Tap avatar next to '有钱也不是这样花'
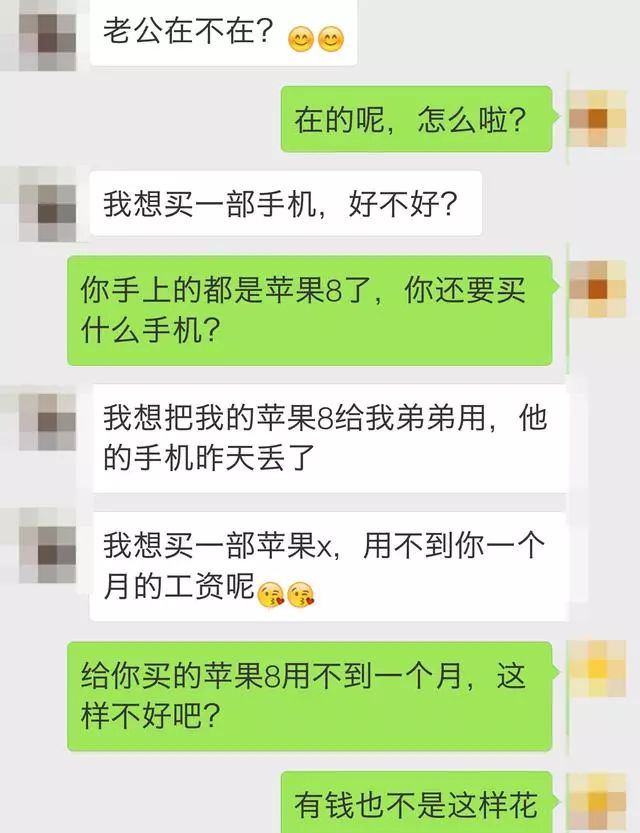640x833 pixels. click(x=598, y=801)
